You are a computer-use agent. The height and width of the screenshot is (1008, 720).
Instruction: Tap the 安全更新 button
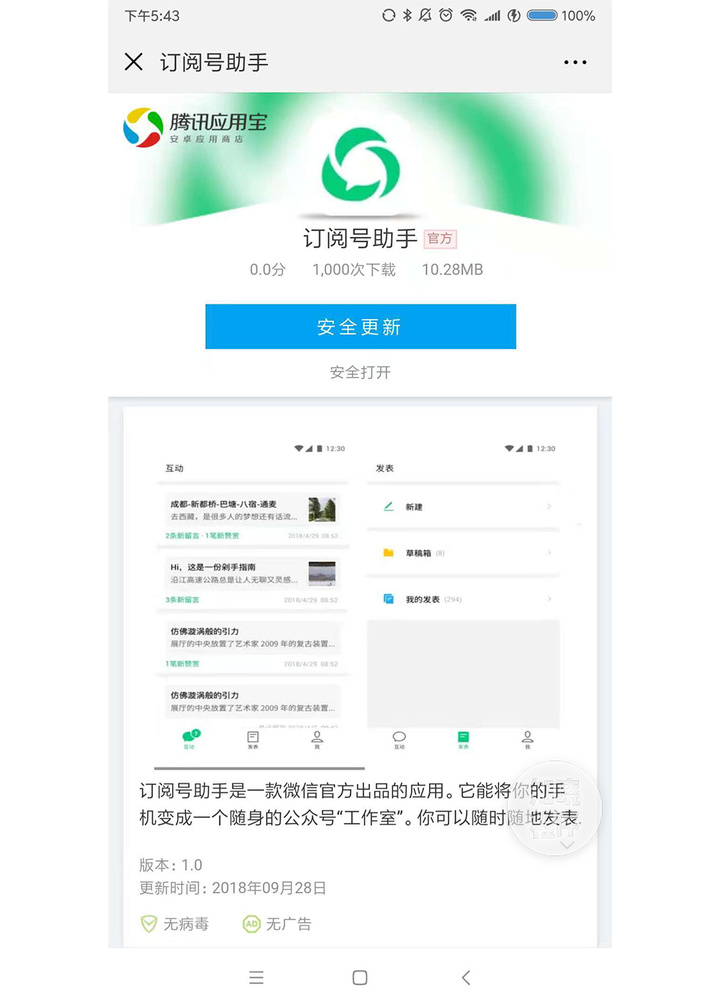360,327
